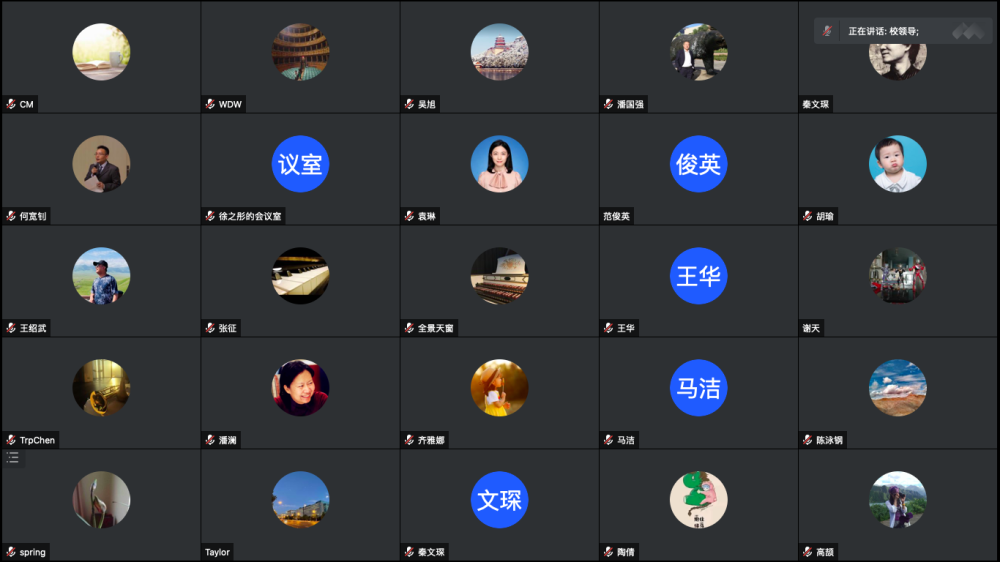The image size is (1000, 562).
Task: Tap 谢天's video tile
Action: pyautogui.click(x=897, y=280)
